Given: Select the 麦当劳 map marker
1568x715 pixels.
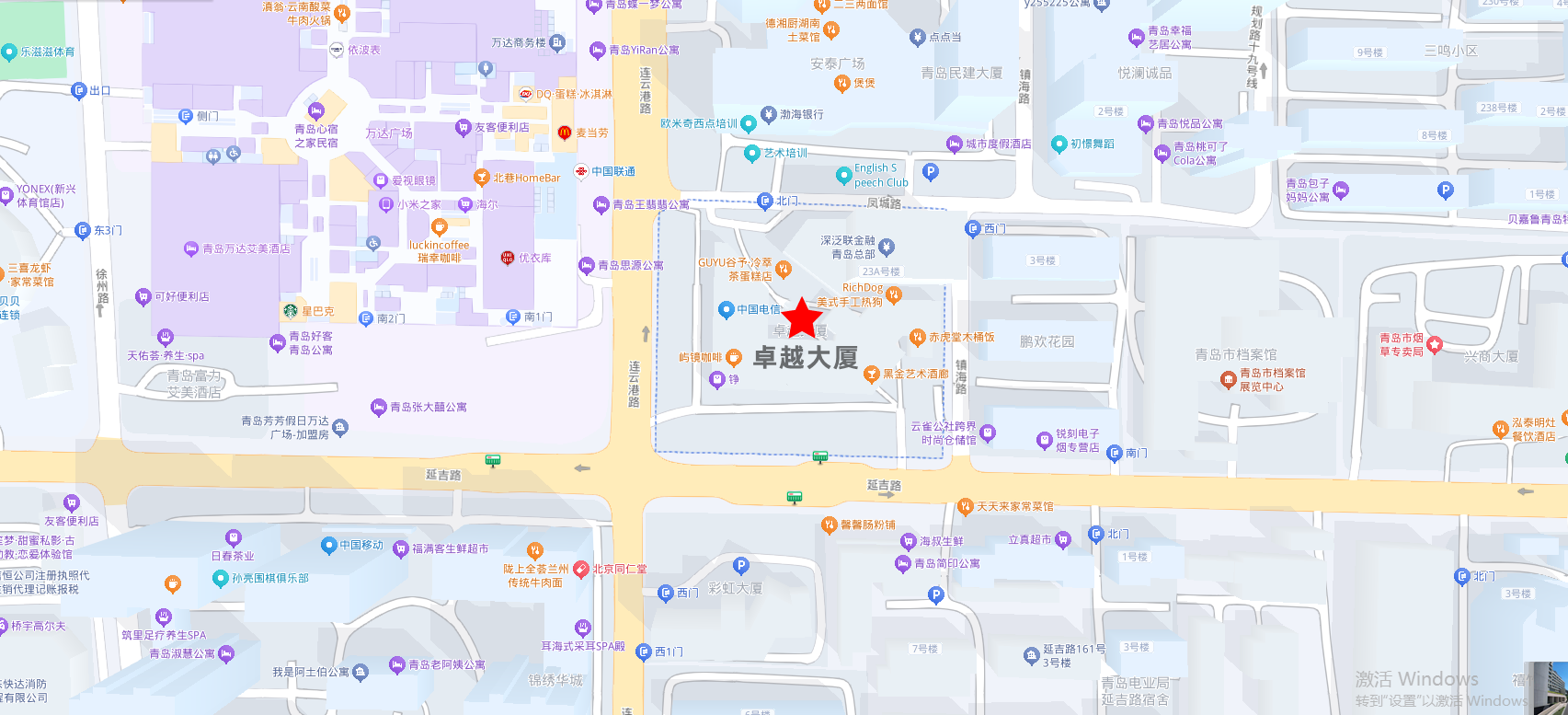Looking at the screenshot, I should point(565,133).
